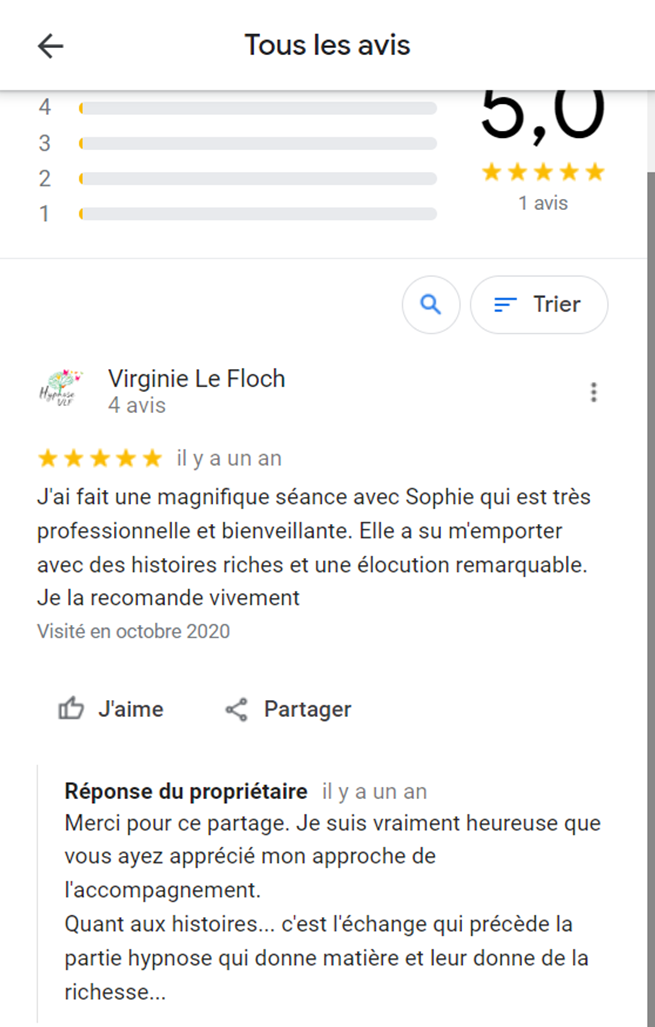The width and height of the screenshot is (655, 1027).
Task: Open Virginie Le Floch's reviewer profile
Action: [196, 379]
